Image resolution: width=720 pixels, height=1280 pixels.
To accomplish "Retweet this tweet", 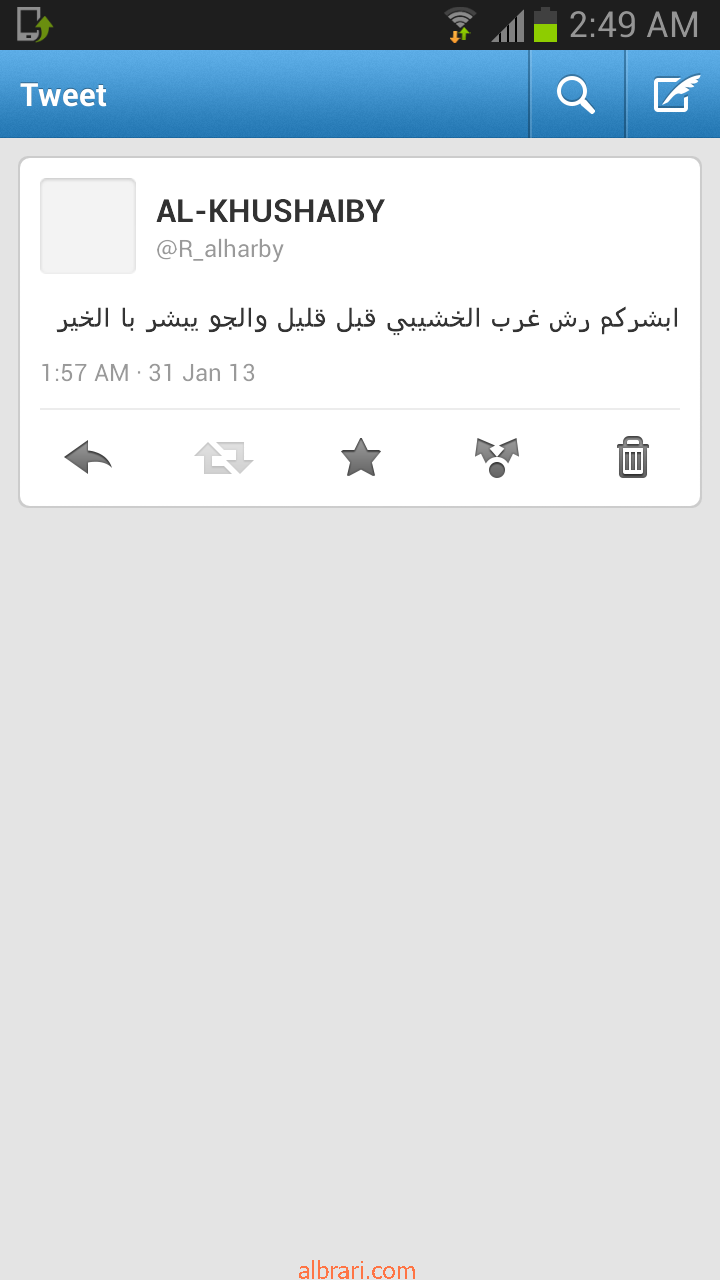I will 224,459.
